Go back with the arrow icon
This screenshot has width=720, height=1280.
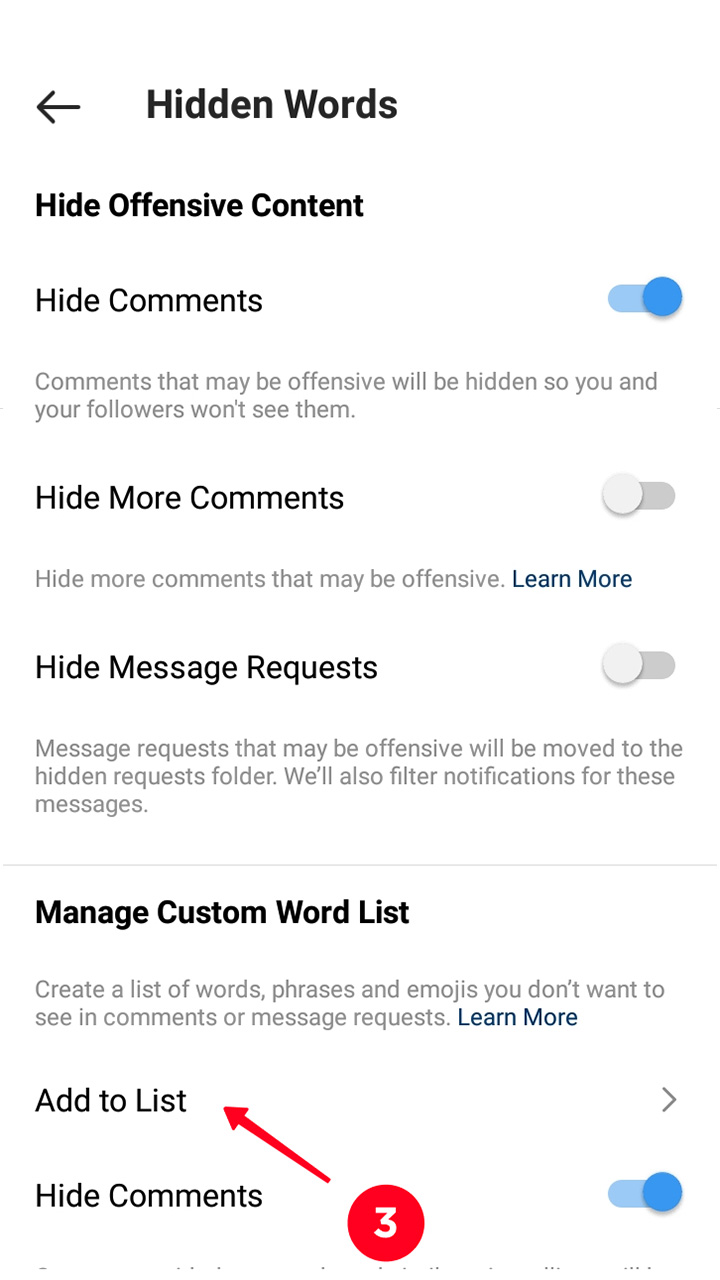(x=58, y=106)
